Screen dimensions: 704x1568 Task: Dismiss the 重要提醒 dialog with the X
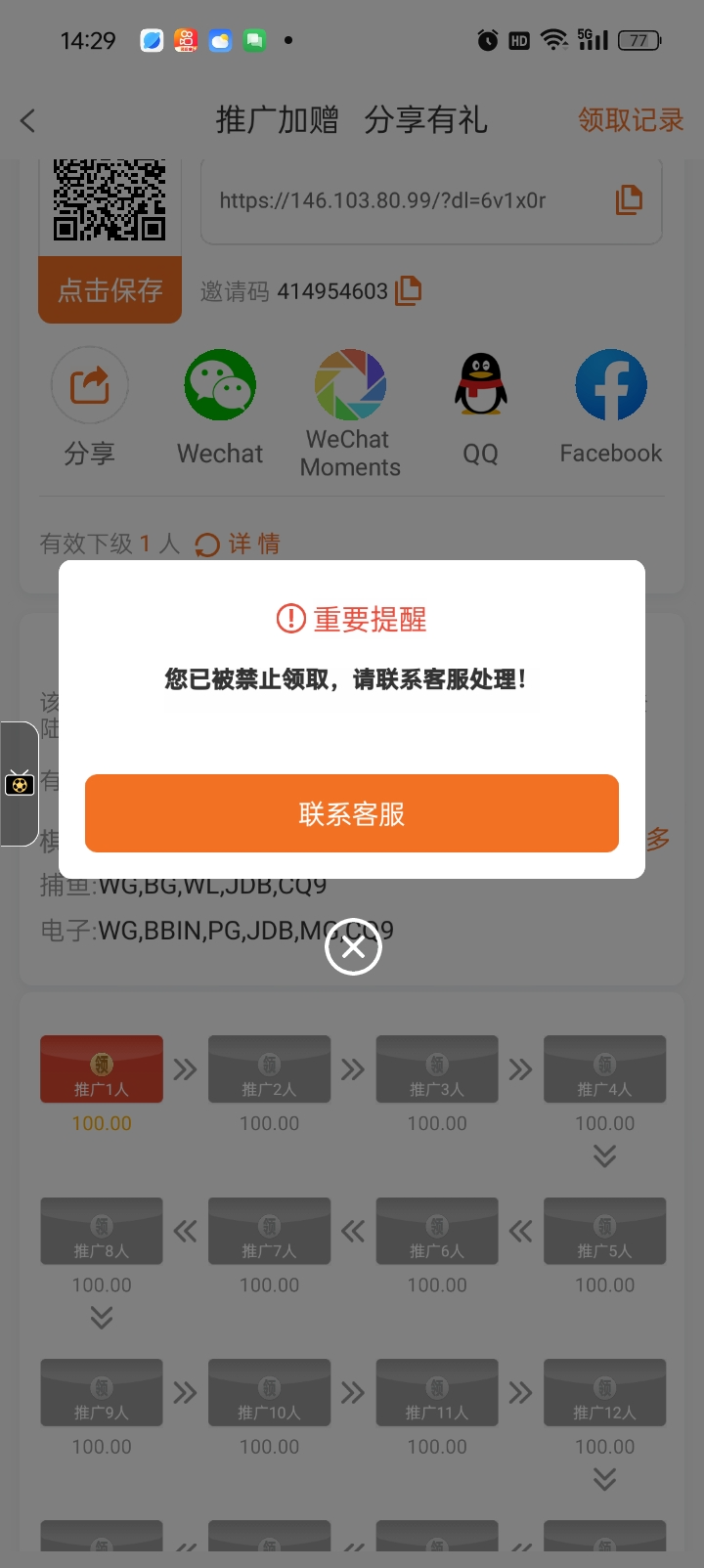[353, 947]
